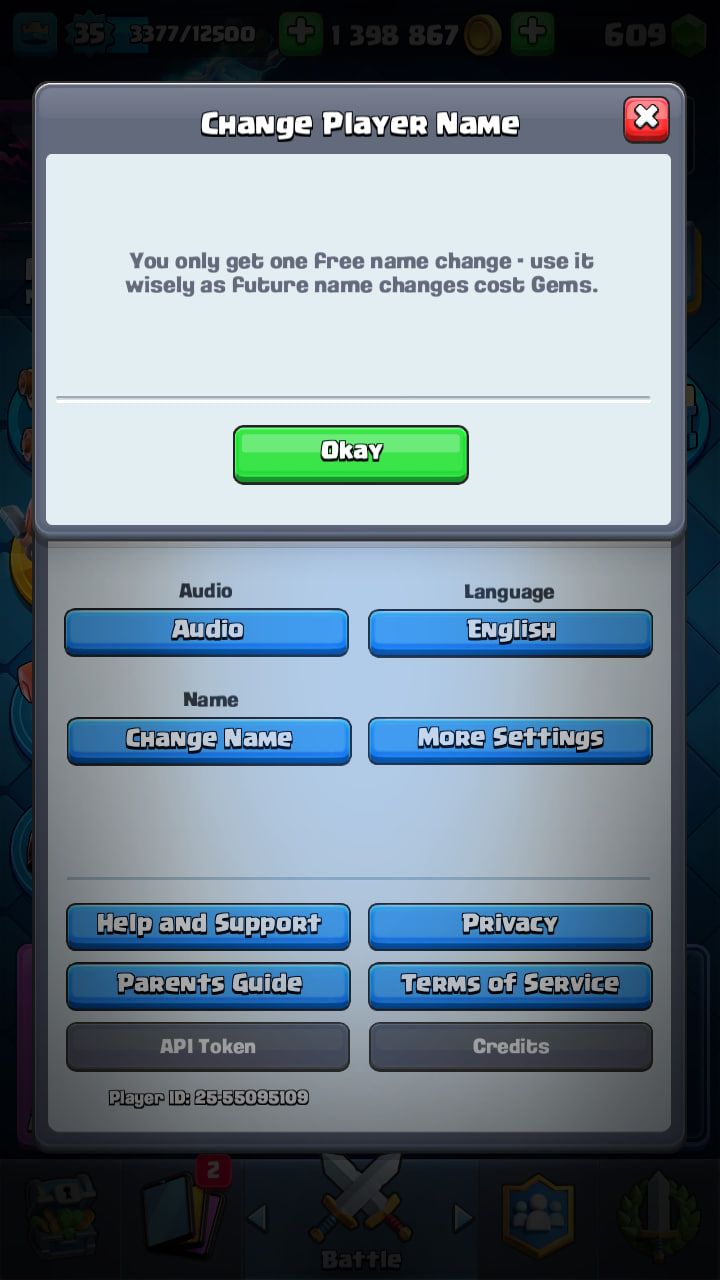This screenshot has height=1280, width=720.
Task: Open More Settings
Action: pos(510,740)
